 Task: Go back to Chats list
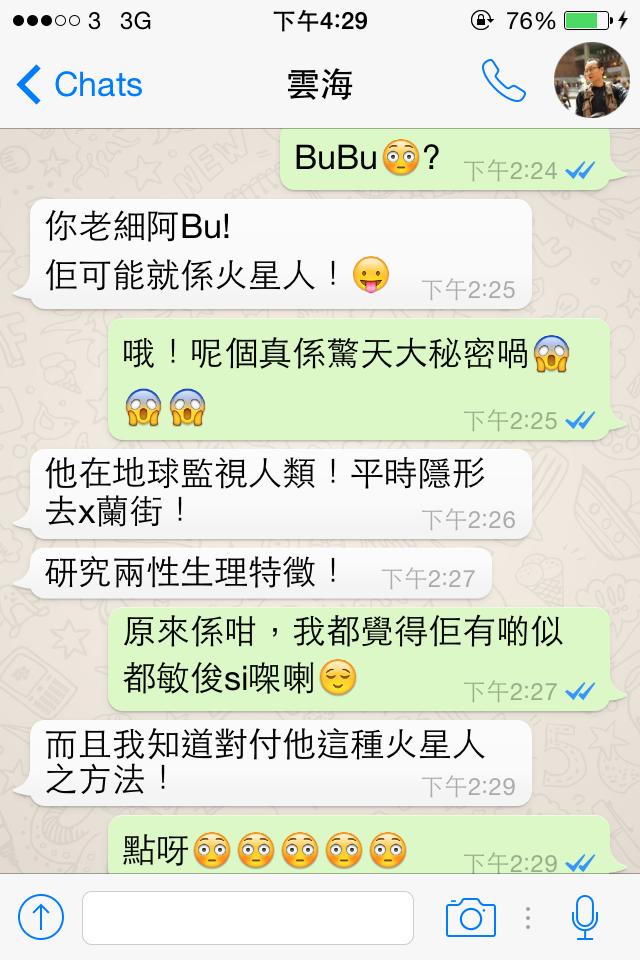tap(80, 85)
